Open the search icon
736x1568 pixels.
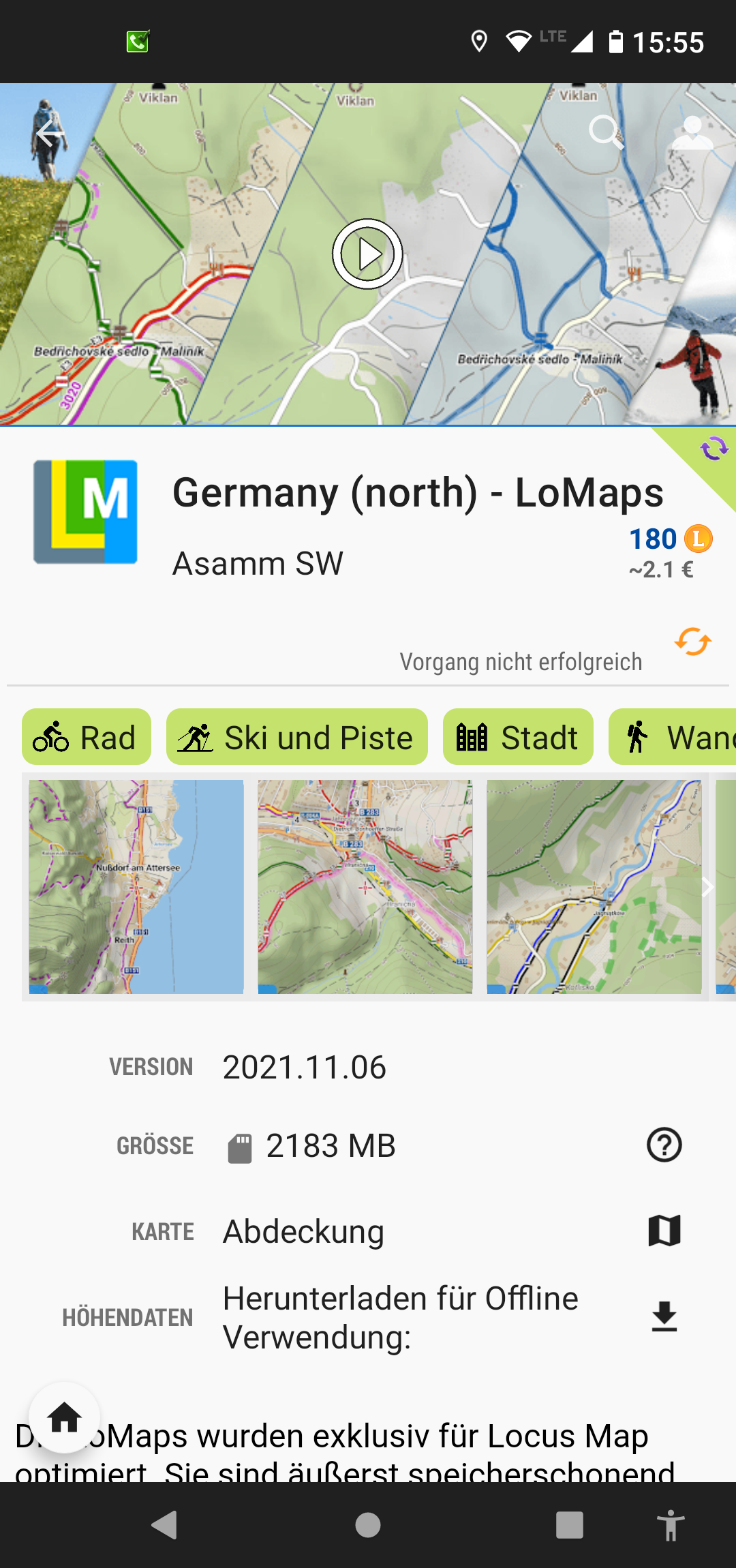[x=605, y=132]
